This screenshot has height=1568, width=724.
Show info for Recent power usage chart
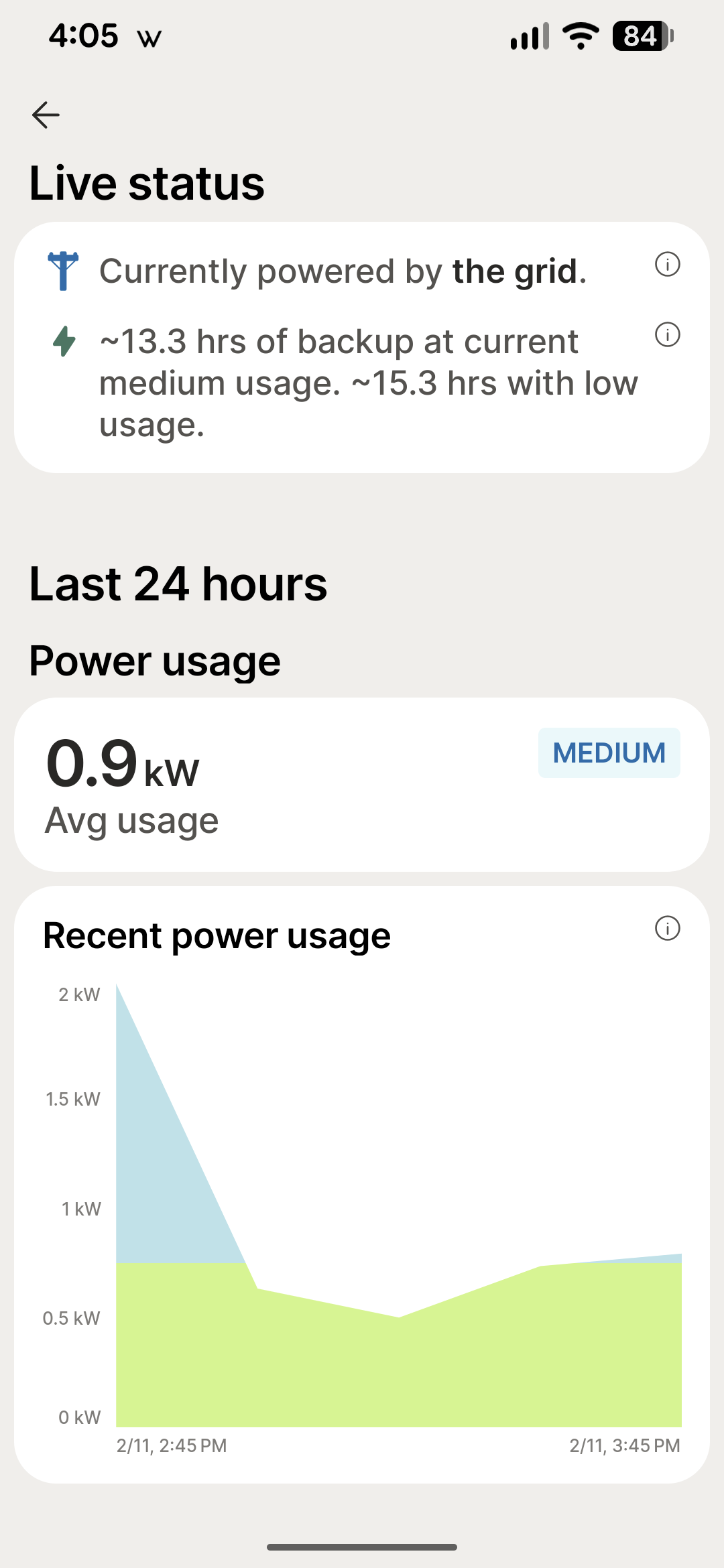point(667,929)
